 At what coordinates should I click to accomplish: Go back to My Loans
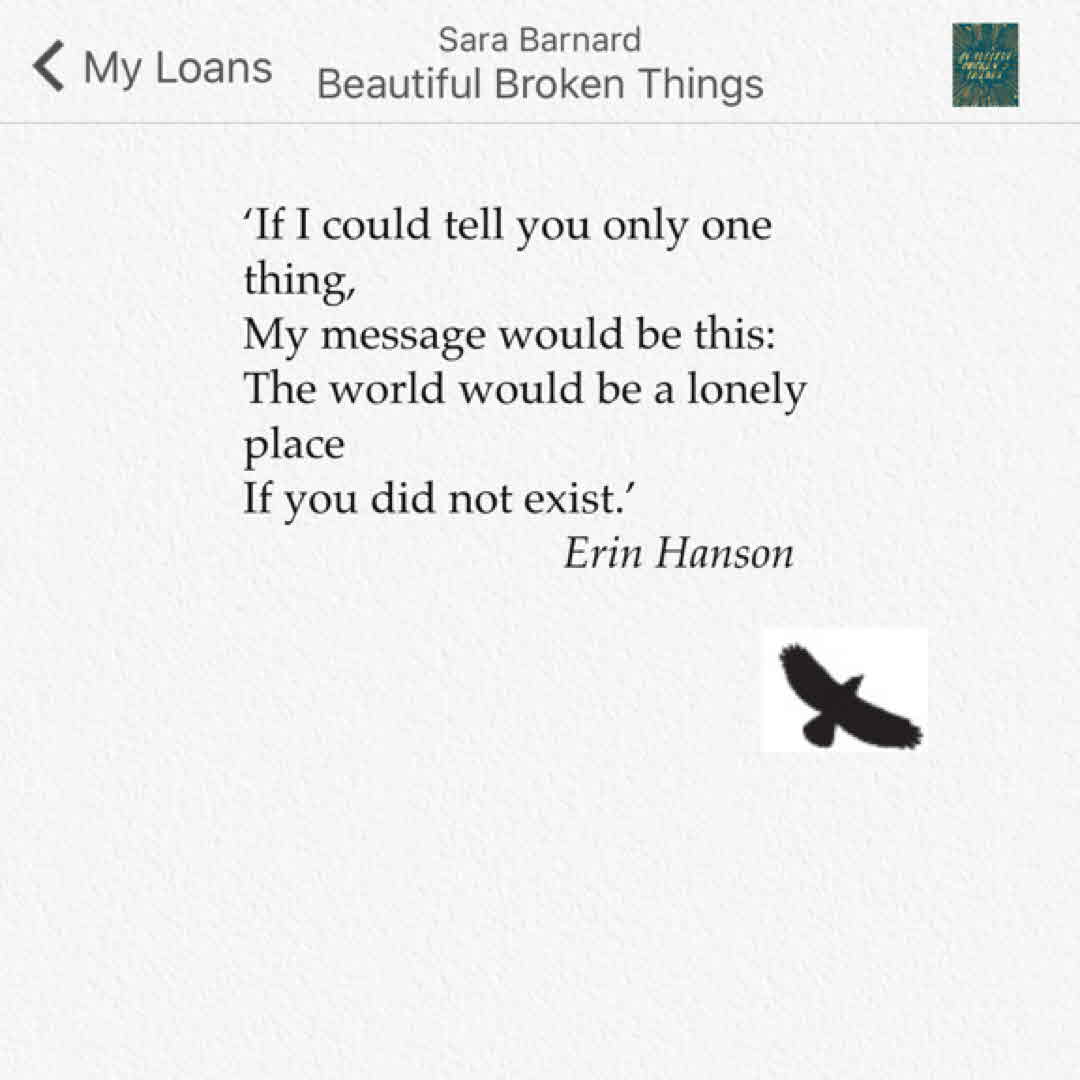click(152, 67)
